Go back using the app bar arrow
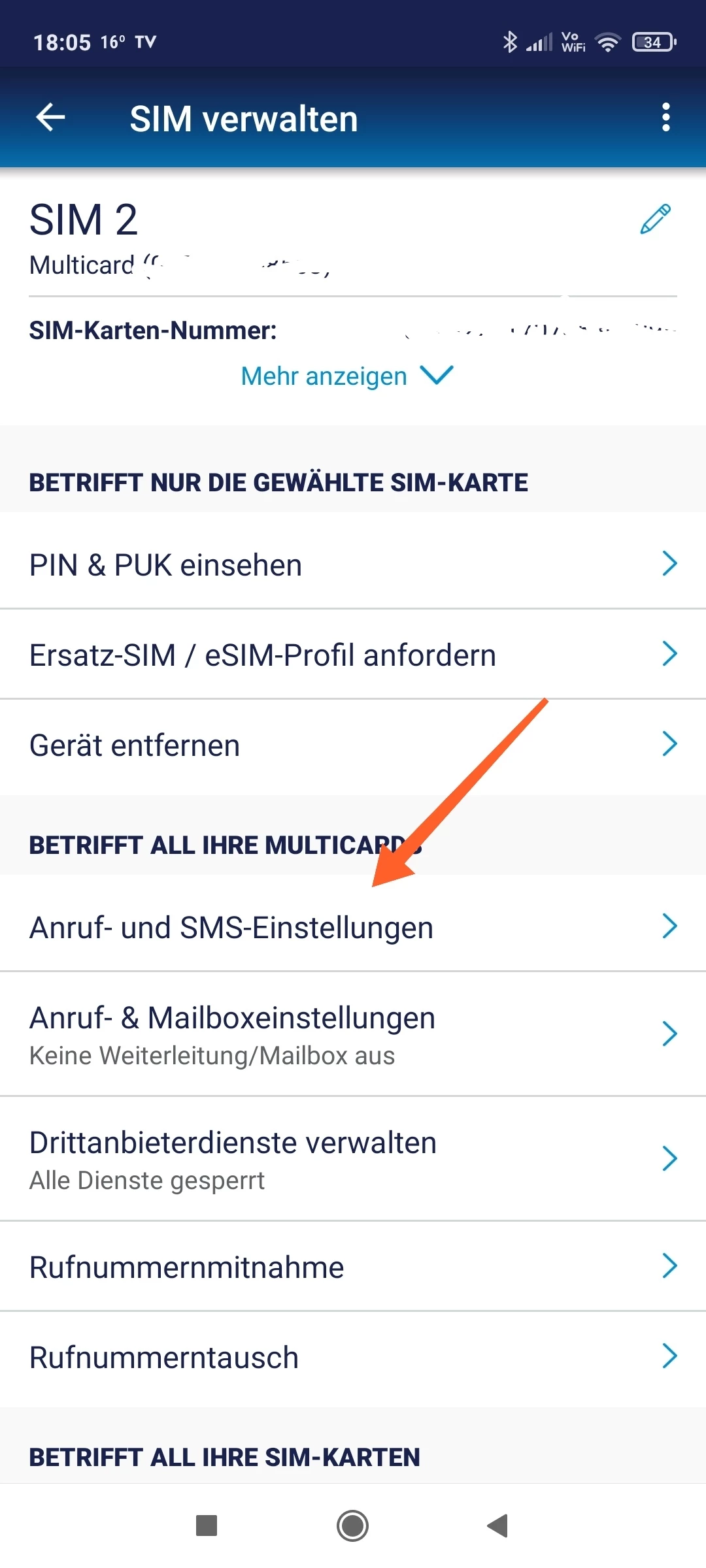 tap(50, 118)
